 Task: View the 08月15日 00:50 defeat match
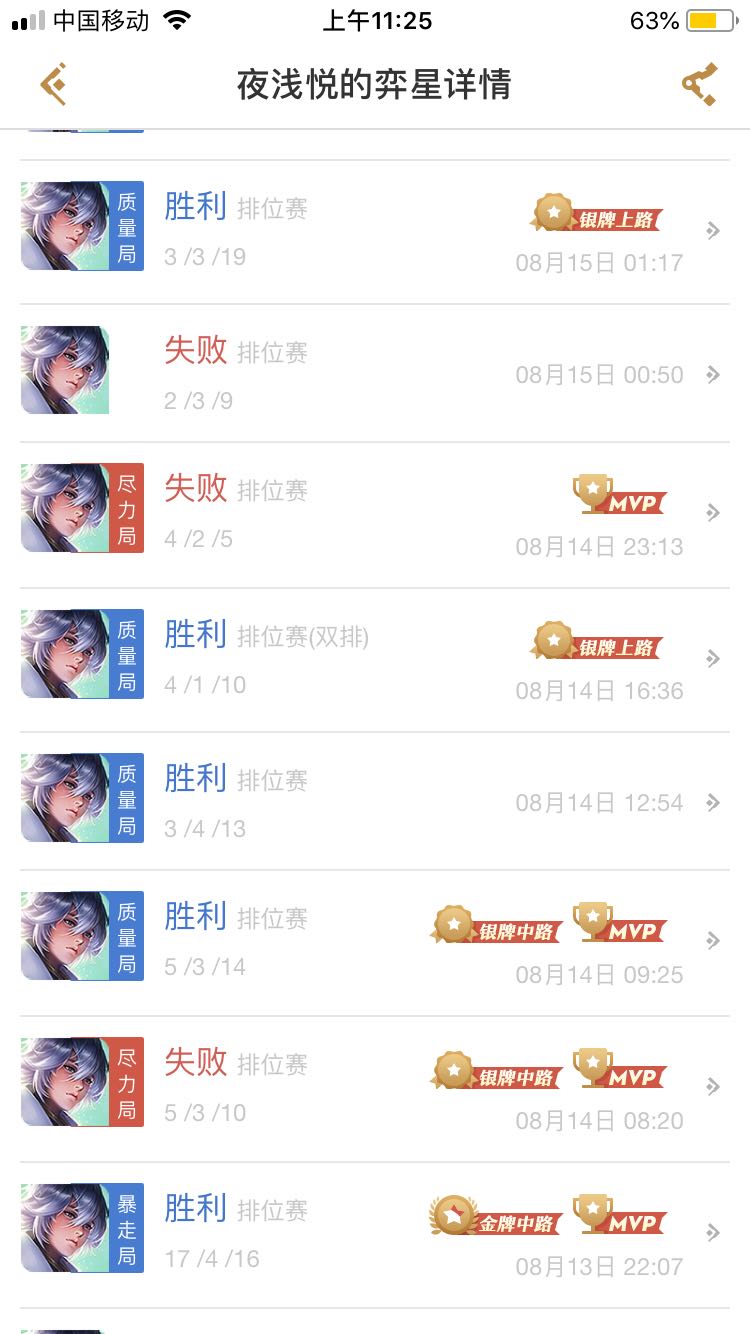[375, 373]
